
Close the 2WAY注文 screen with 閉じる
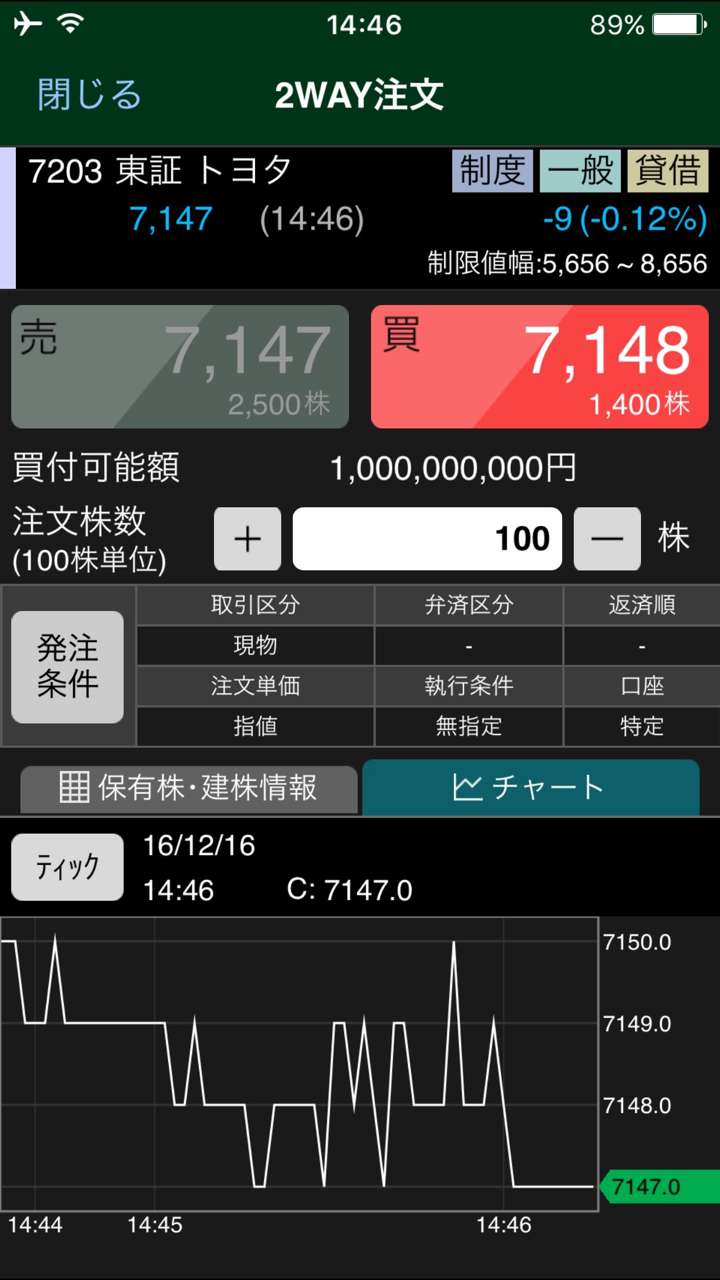[90, 95]
